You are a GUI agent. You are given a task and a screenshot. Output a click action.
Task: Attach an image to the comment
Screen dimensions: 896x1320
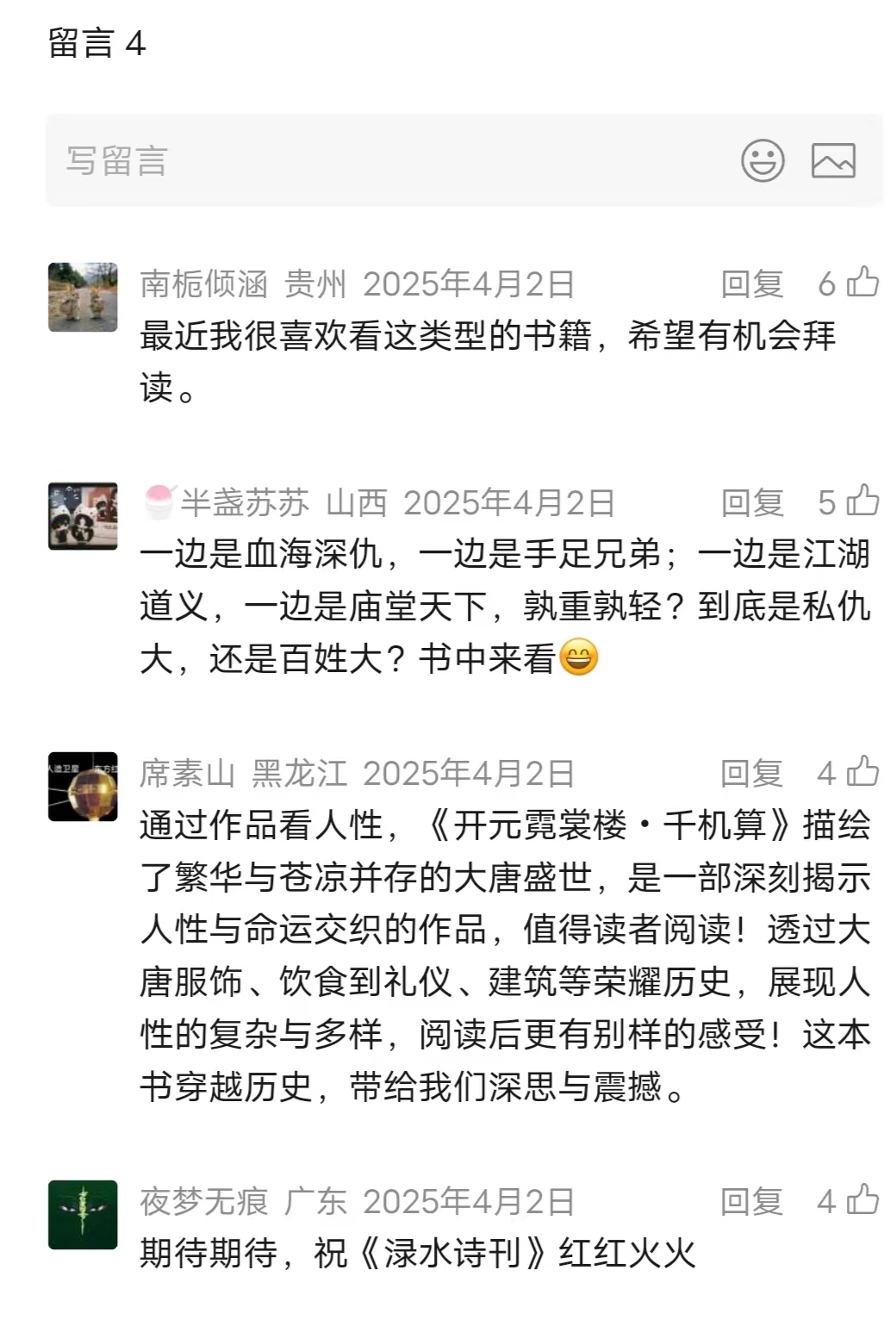(833, 160)
